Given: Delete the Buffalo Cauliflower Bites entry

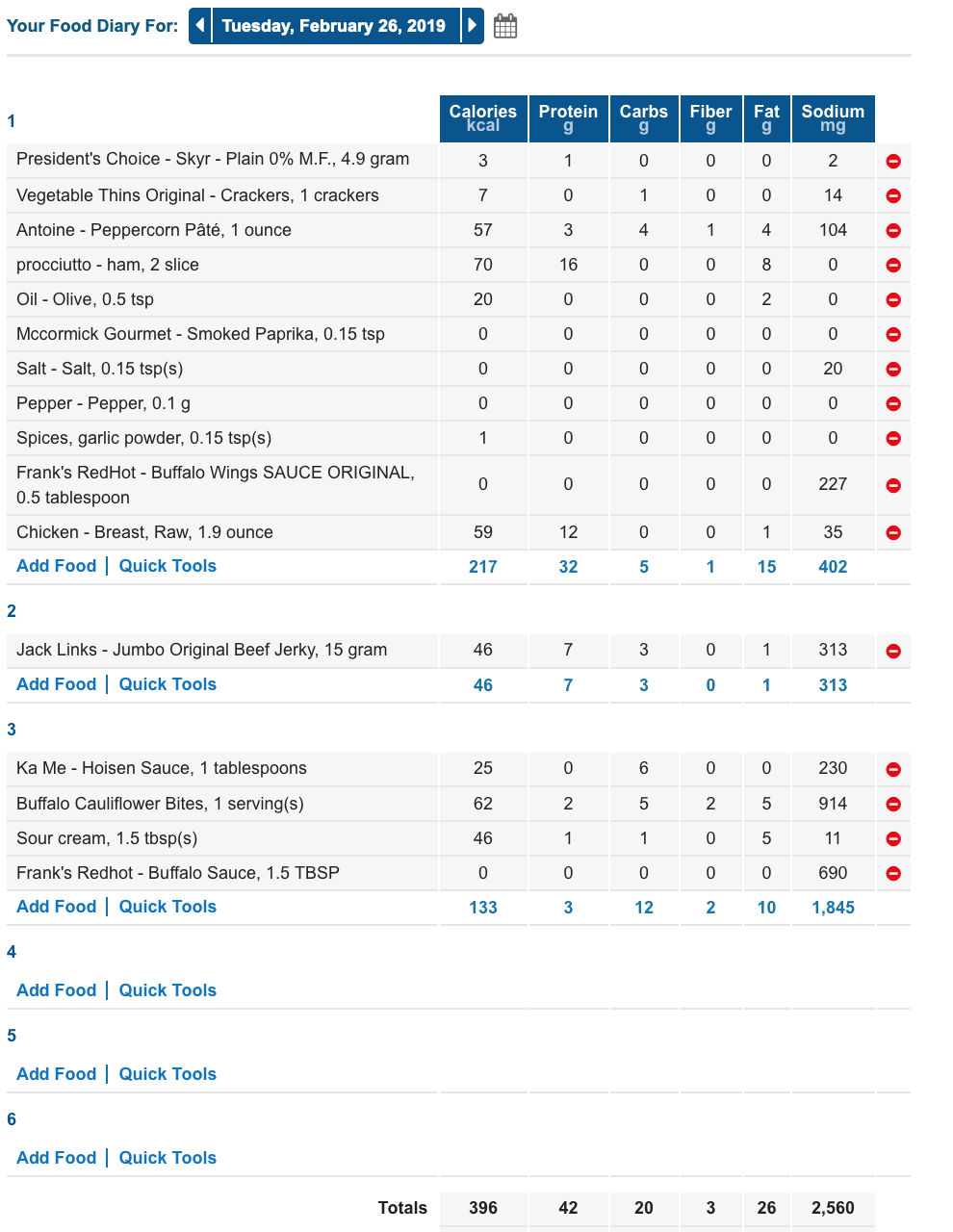Looking at the screenshot, I should click(893, 804).
